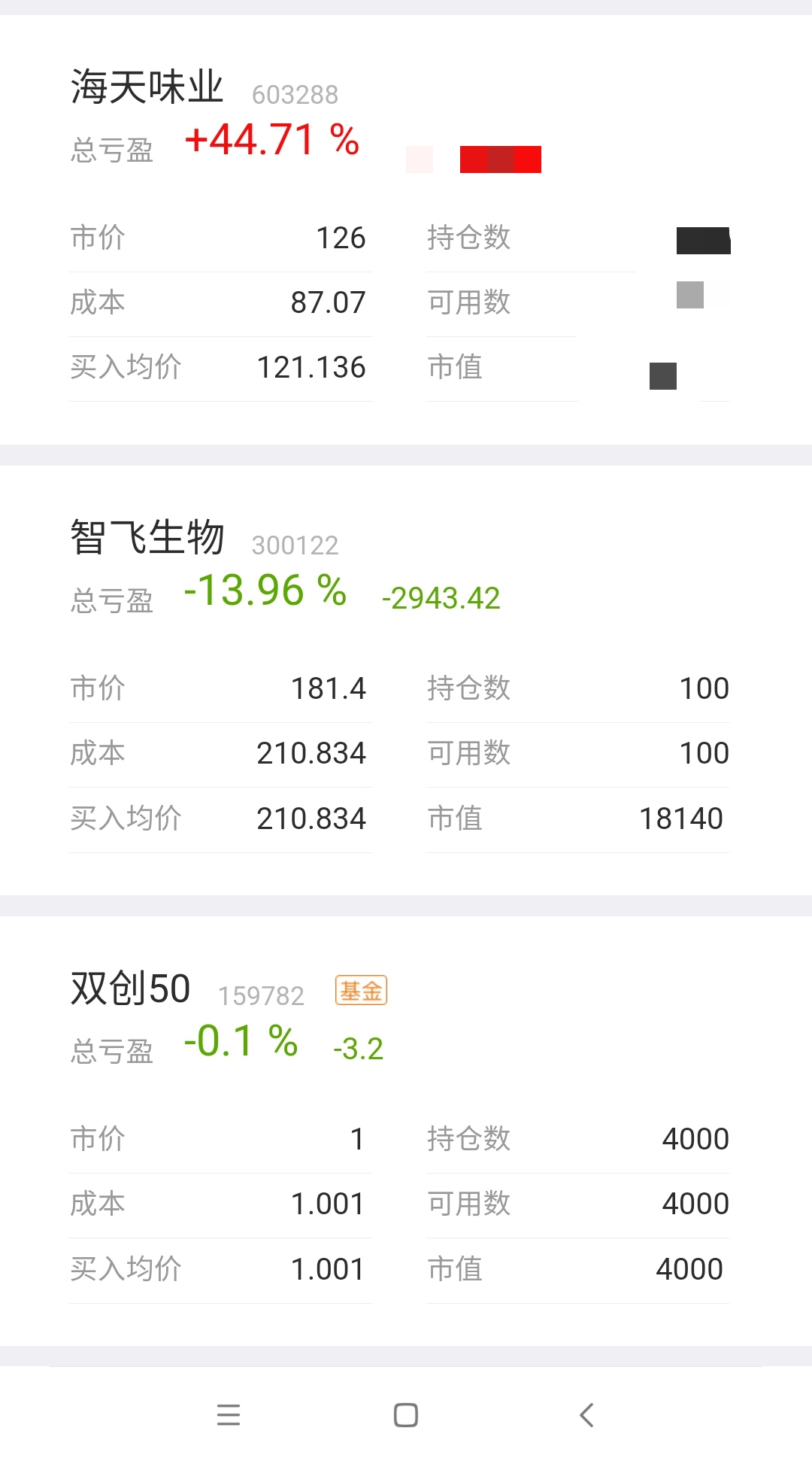Screen dimensions: 812x1464
Task: Select the 海天味业 stock name
Action: (147, 85)
